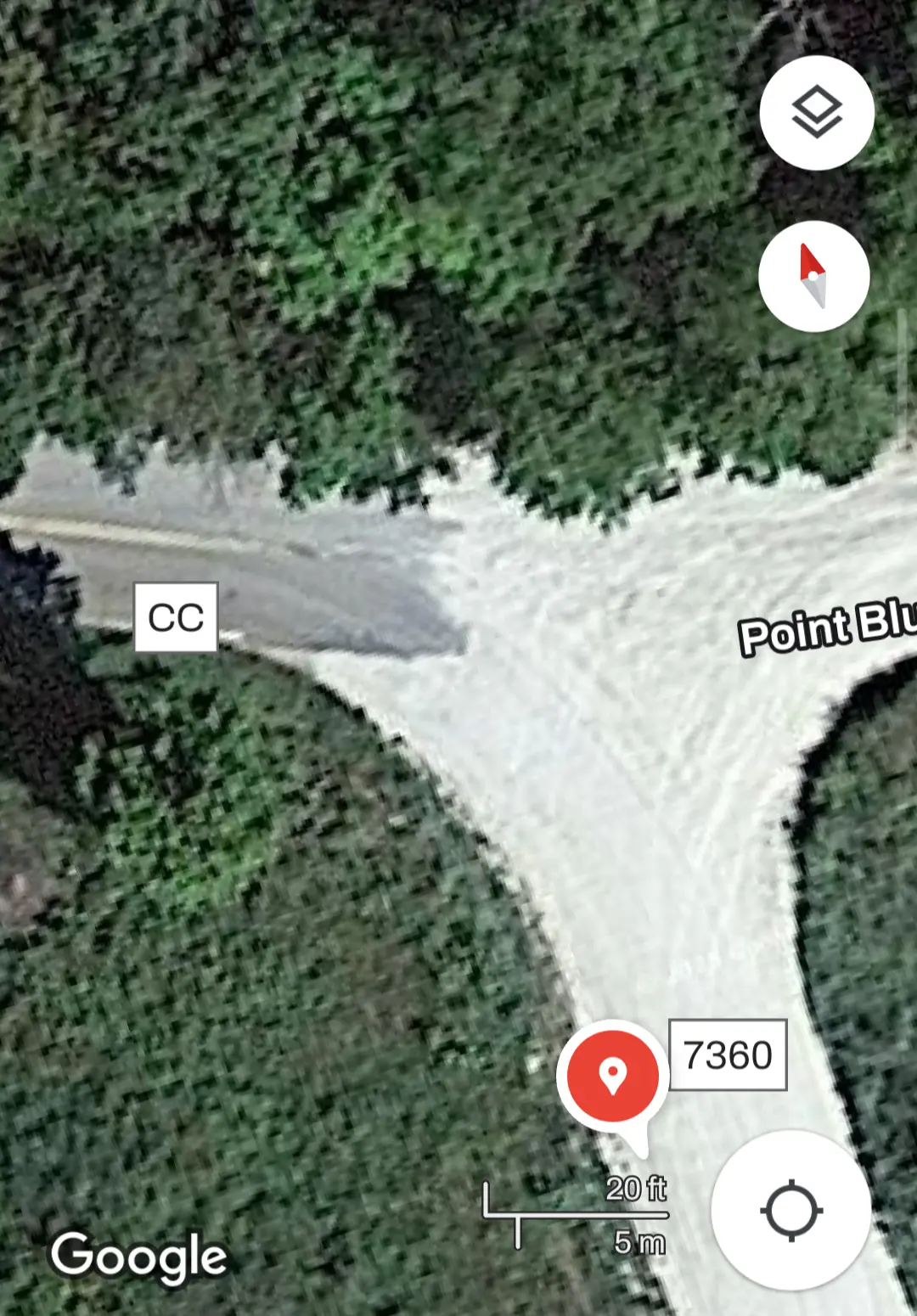Select the red dropped pin marker
This screenshot has height=1316, width=917.
612,1076
